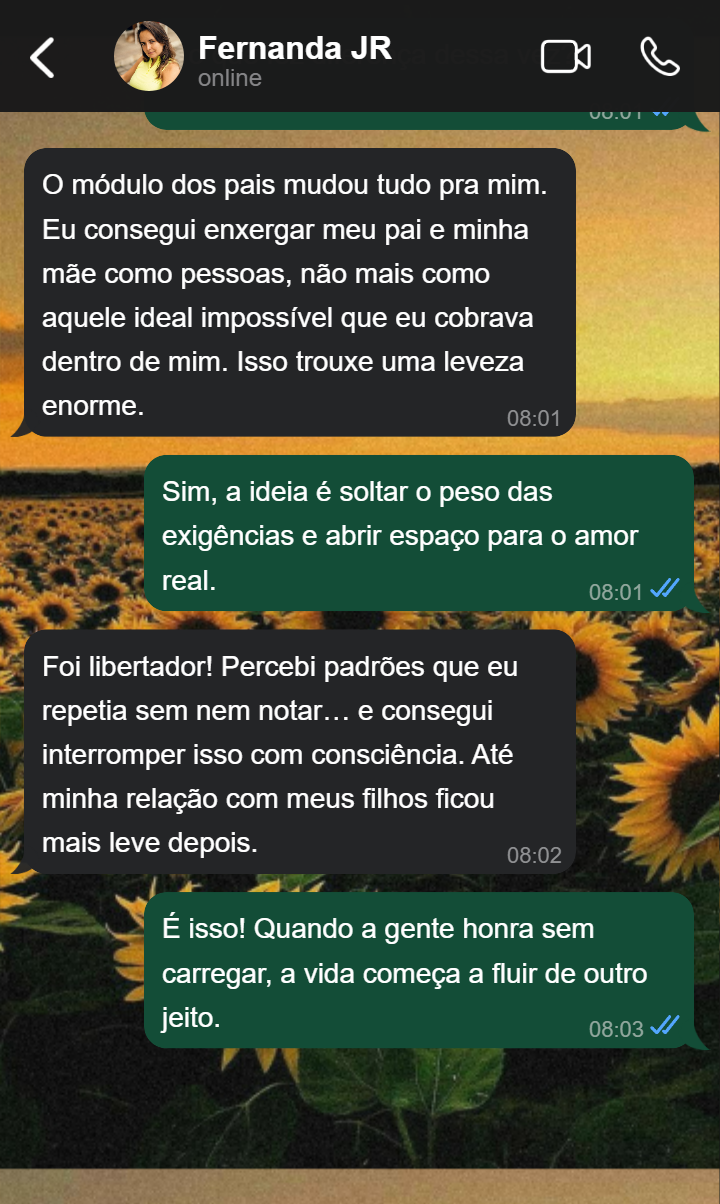Tap the double check beside the topmost timestamp
The image size is (720, 1204).
[662, 113]
